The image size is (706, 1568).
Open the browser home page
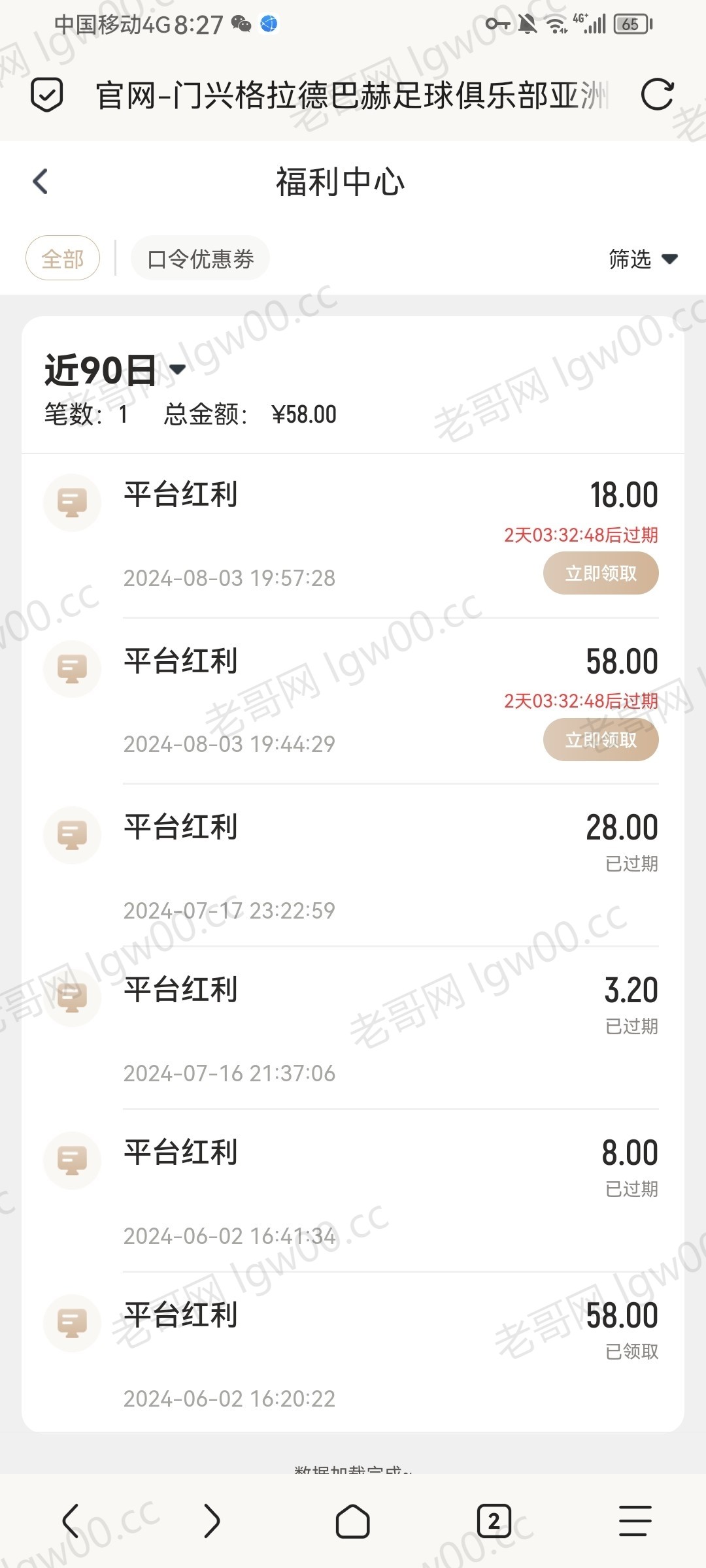pyautogui.click(x=353, y=1521)
